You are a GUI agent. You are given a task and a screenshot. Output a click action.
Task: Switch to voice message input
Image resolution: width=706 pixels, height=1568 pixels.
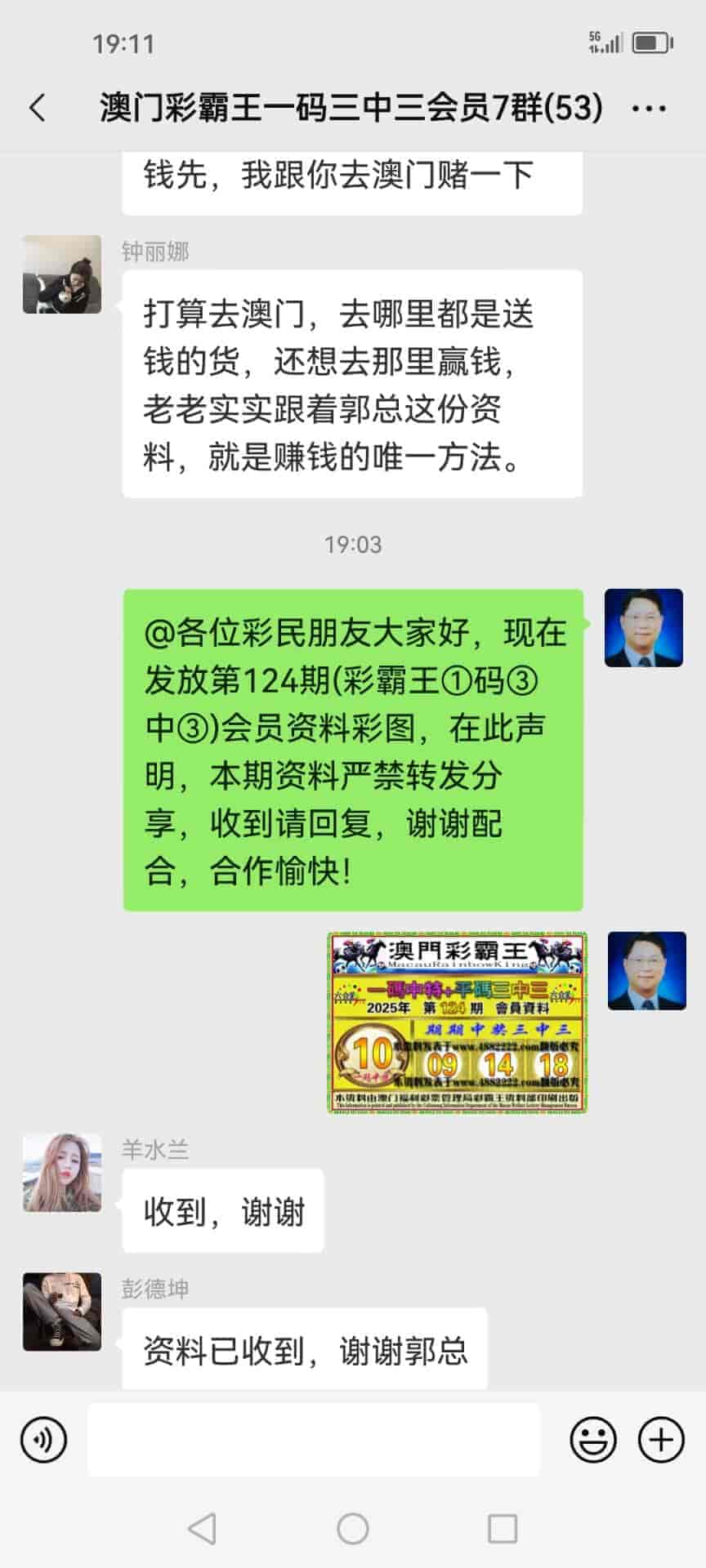[x=43, y=1440]
